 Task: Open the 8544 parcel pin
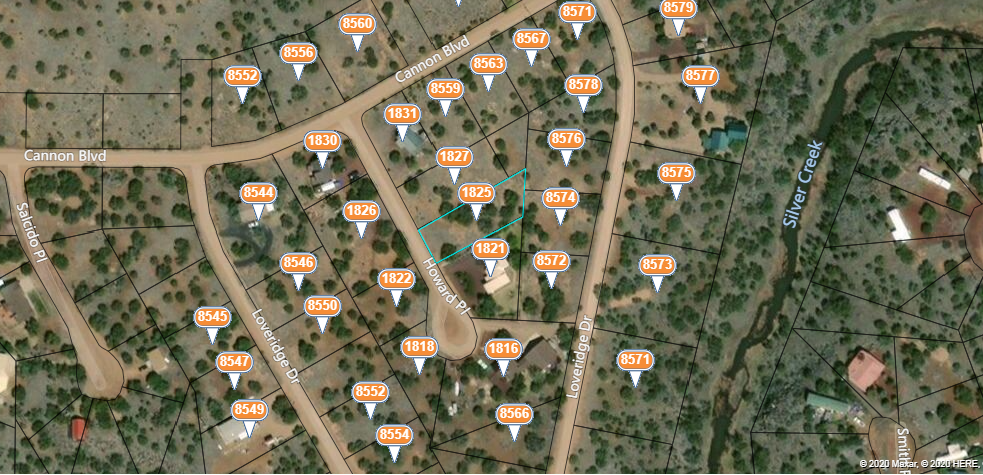click(x=258, y=193)
